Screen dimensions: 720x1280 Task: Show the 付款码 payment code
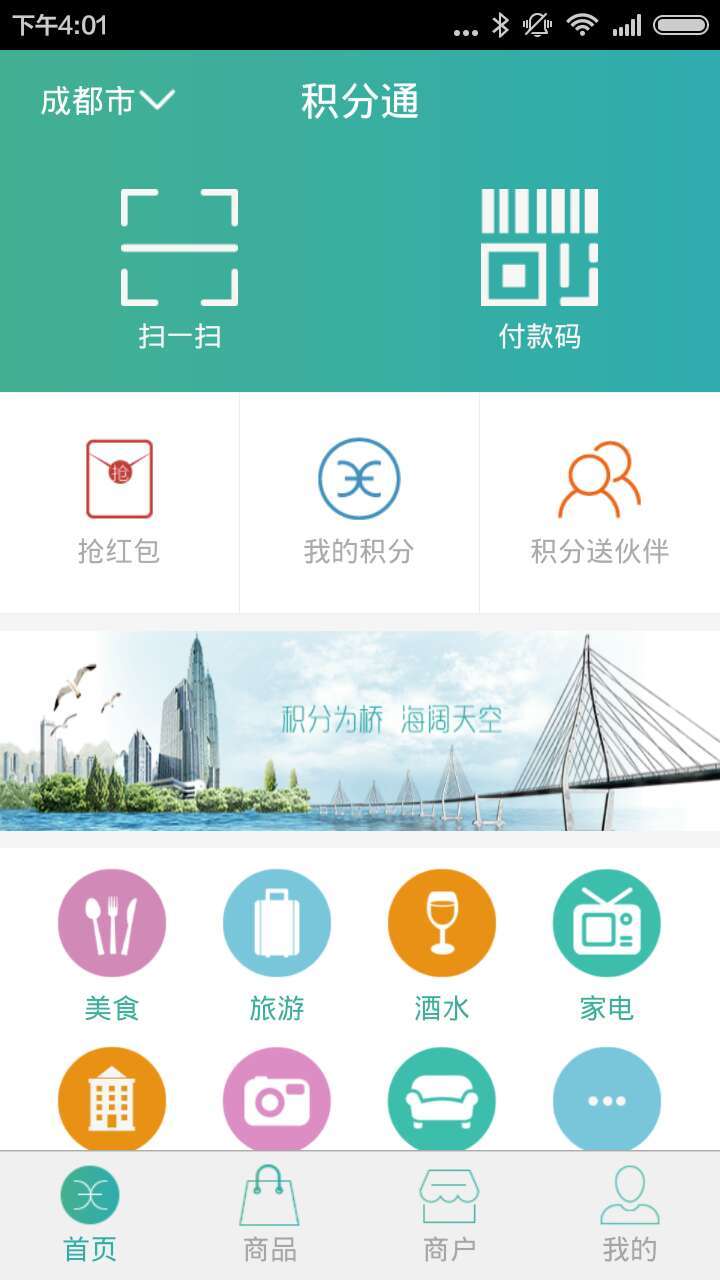pyautogui.click(x=539, y=265)
